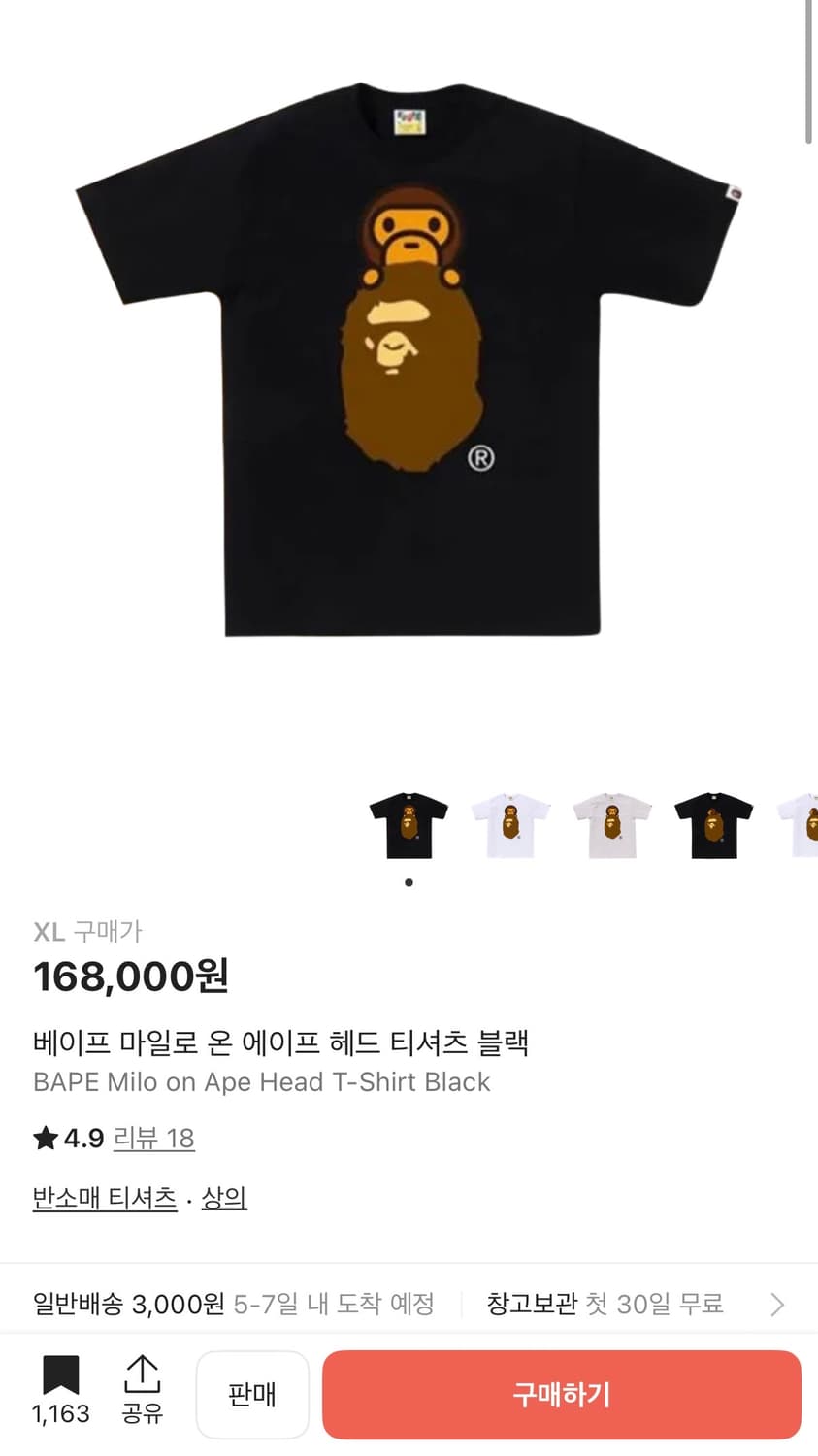The height and width of the screenshot is (1456, 818).
Task: Tap the carousel dot indicator below thumbnails
Action: [409, 882]
